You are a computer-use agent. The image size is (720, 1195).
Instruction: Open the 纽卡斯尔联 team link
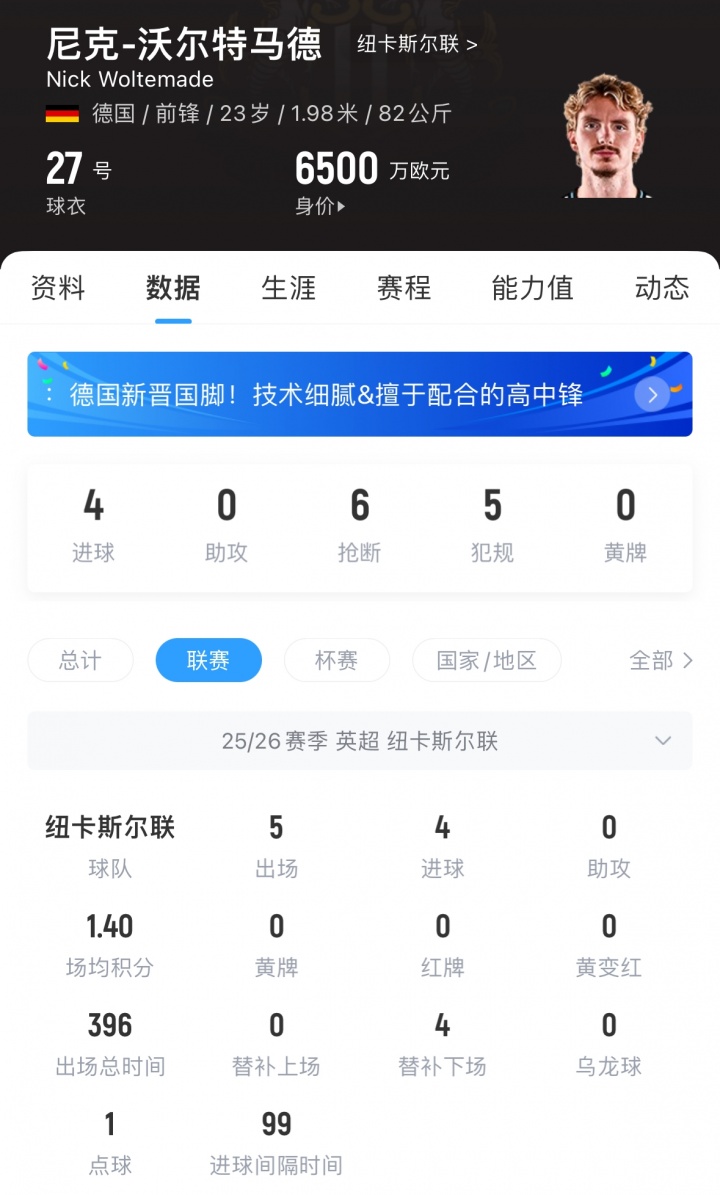pyautogui.click(x=417, y=44)
